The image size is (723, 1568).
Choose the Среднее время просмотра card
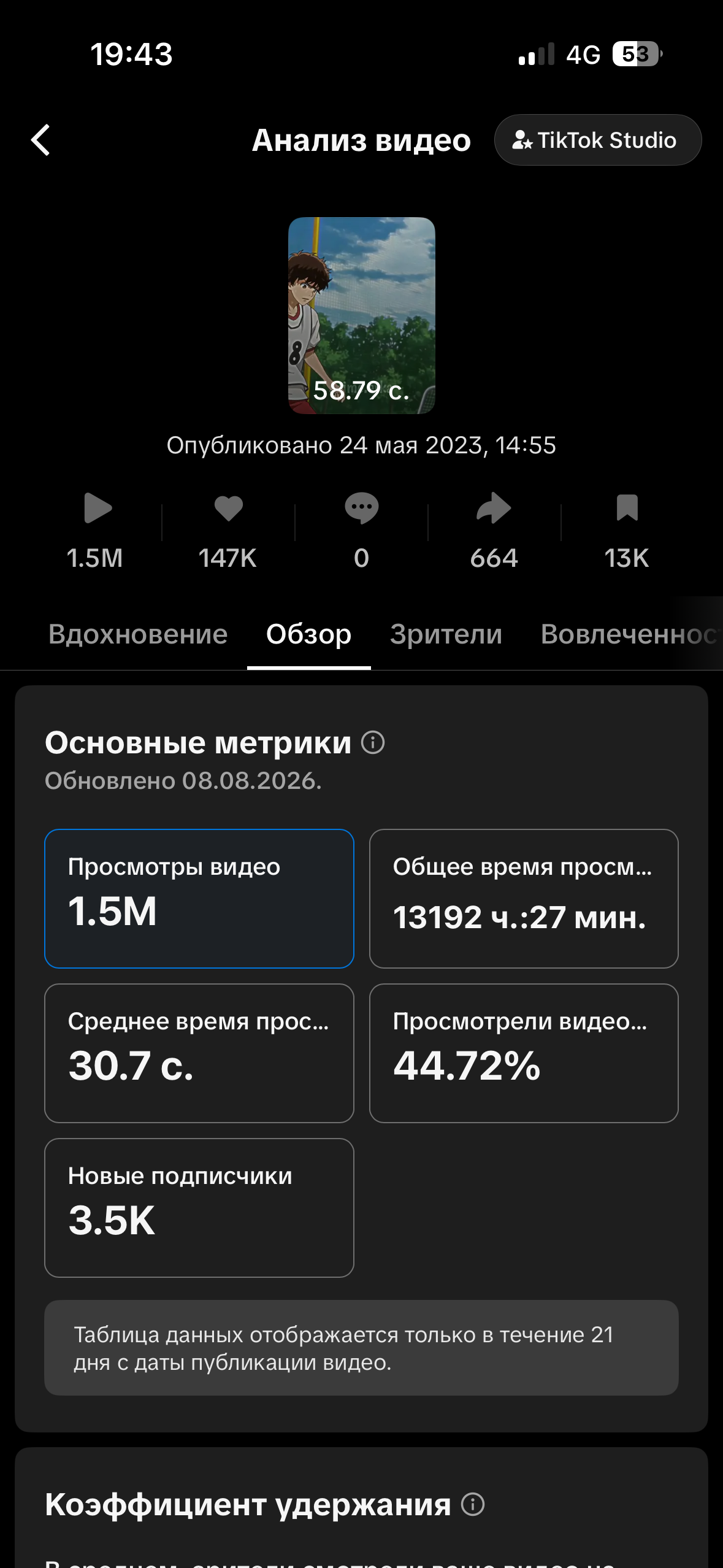[x=199, y=1053]
